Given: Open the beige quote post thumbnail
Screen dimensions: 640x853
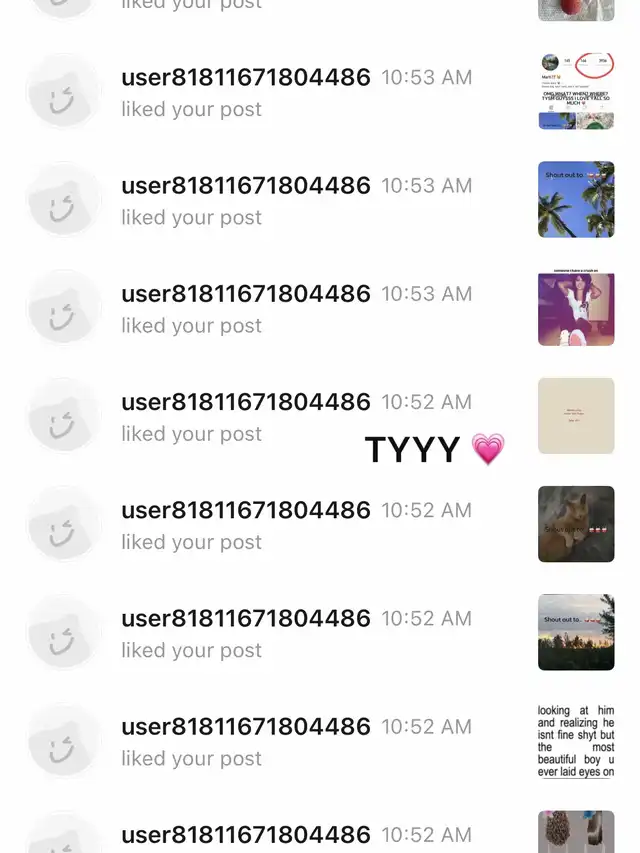Looking at the screenshot, I should click(576, 416).
